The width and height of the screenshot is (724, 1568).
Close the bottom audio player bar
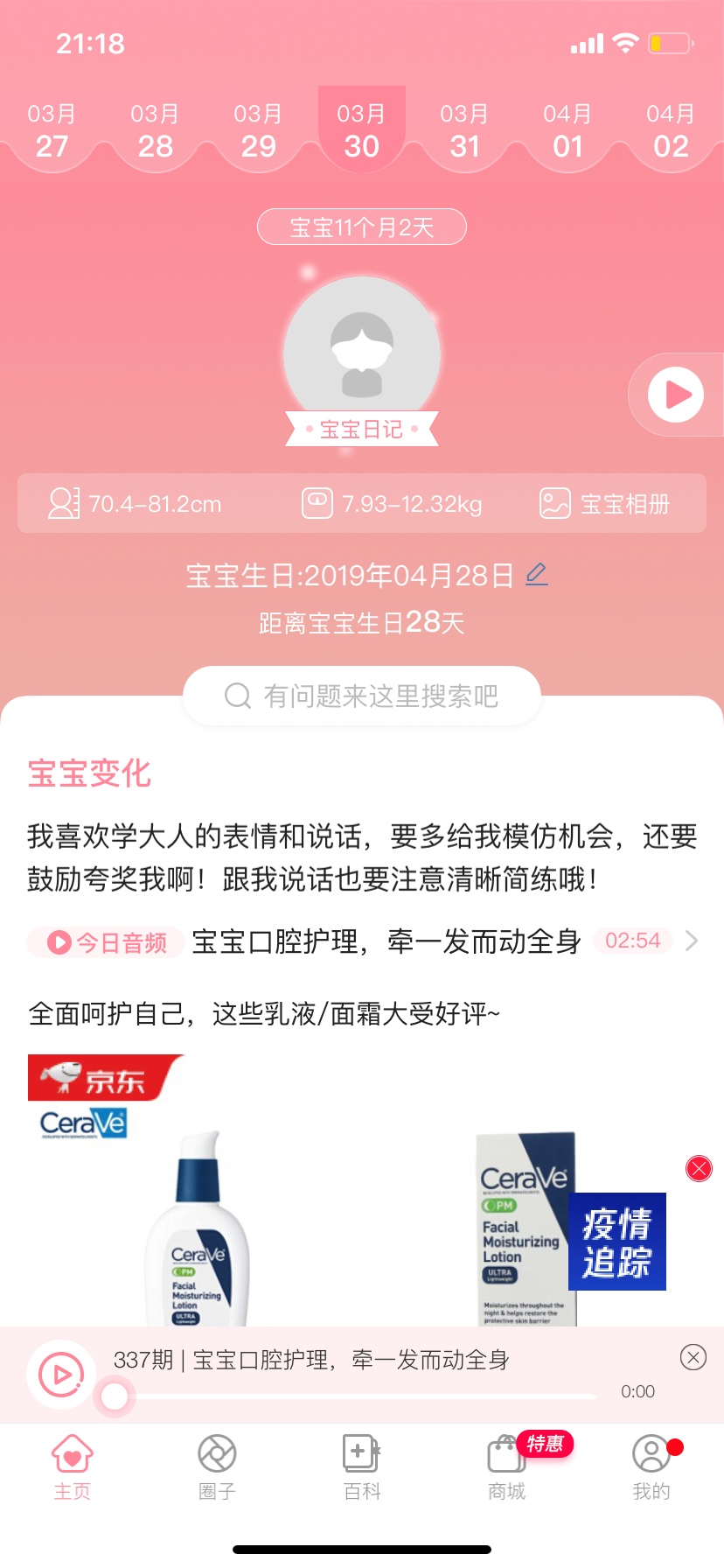[693, 1357]
